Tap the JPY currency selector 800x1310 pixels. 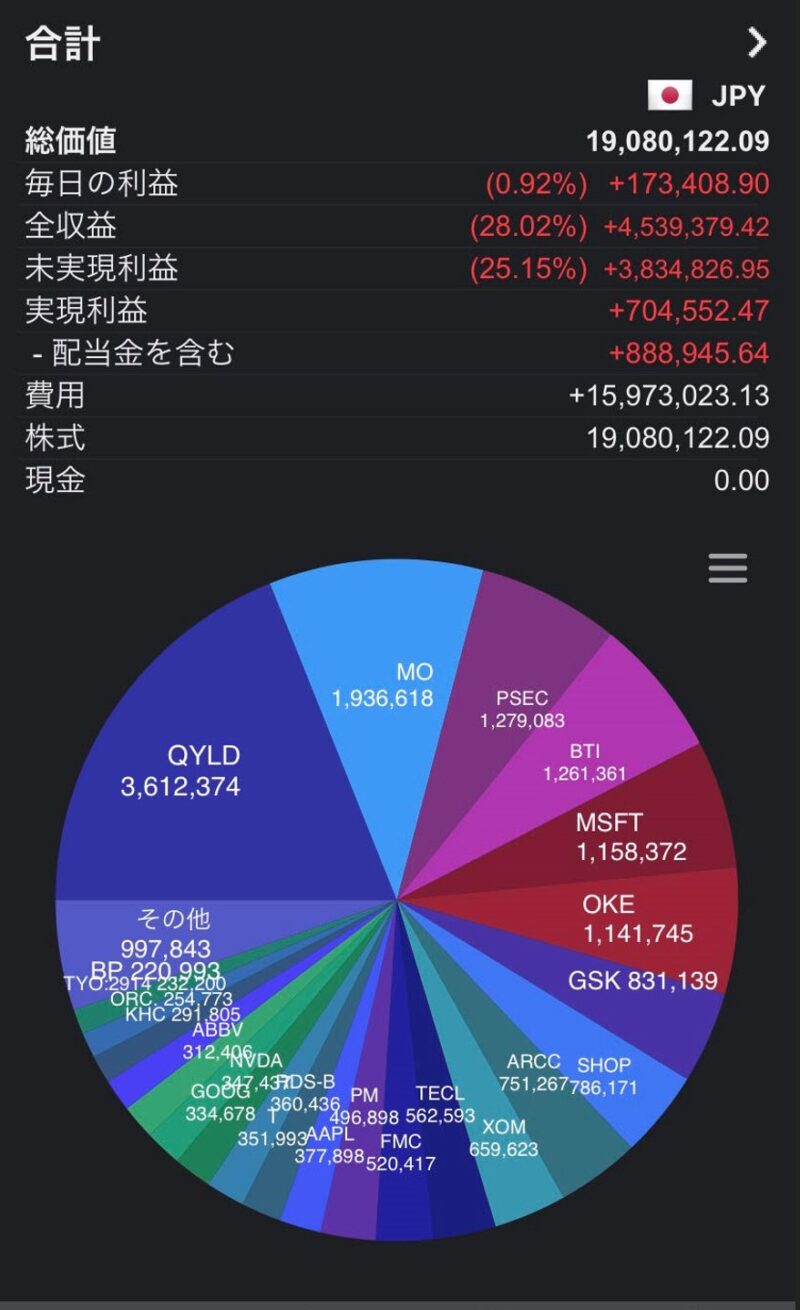pyautogui.click(x=707, y=96)
